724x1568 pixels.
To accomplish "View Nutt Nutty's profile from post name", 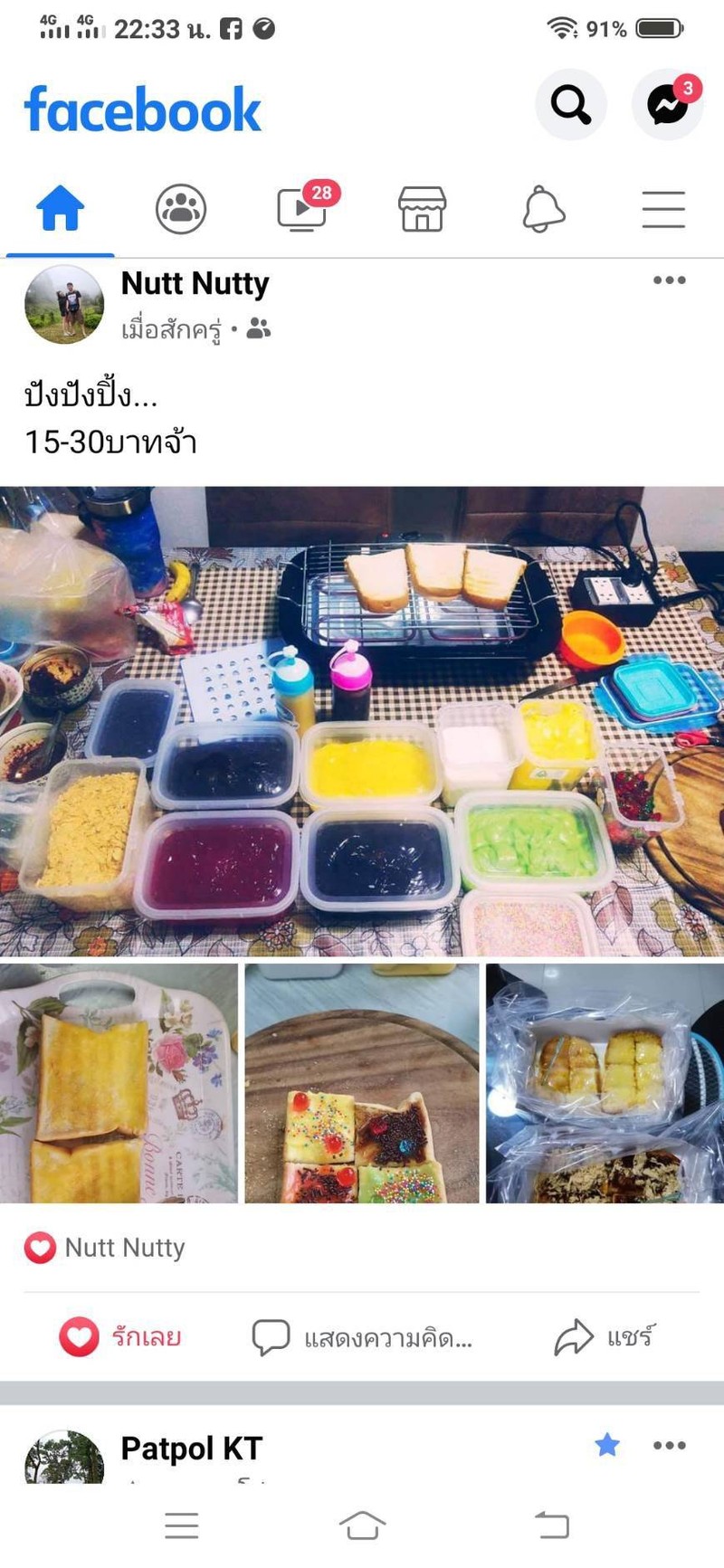I will tap(195, 284).
